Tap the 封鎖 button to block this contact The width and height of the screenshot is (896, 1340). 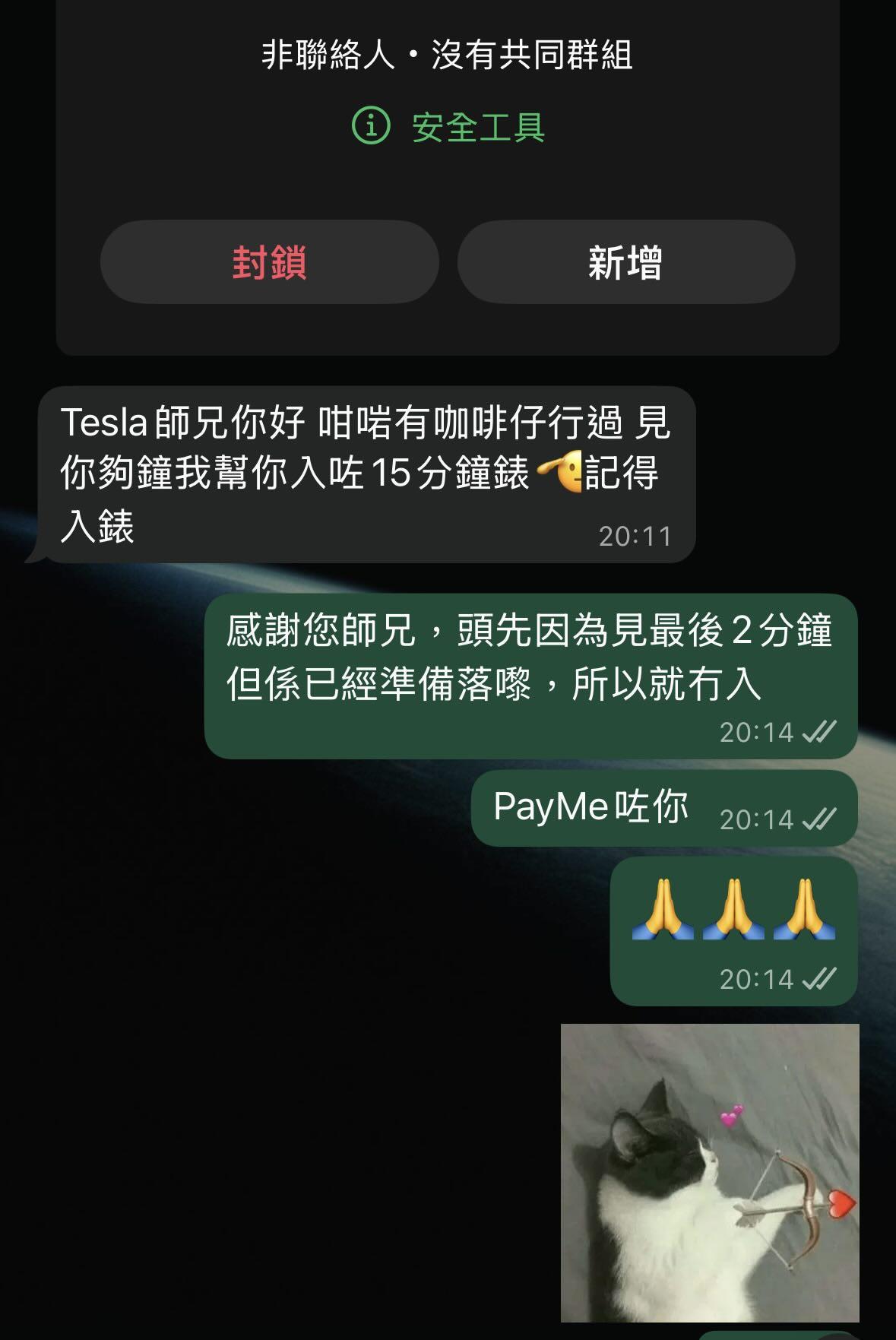click(269, 262)
